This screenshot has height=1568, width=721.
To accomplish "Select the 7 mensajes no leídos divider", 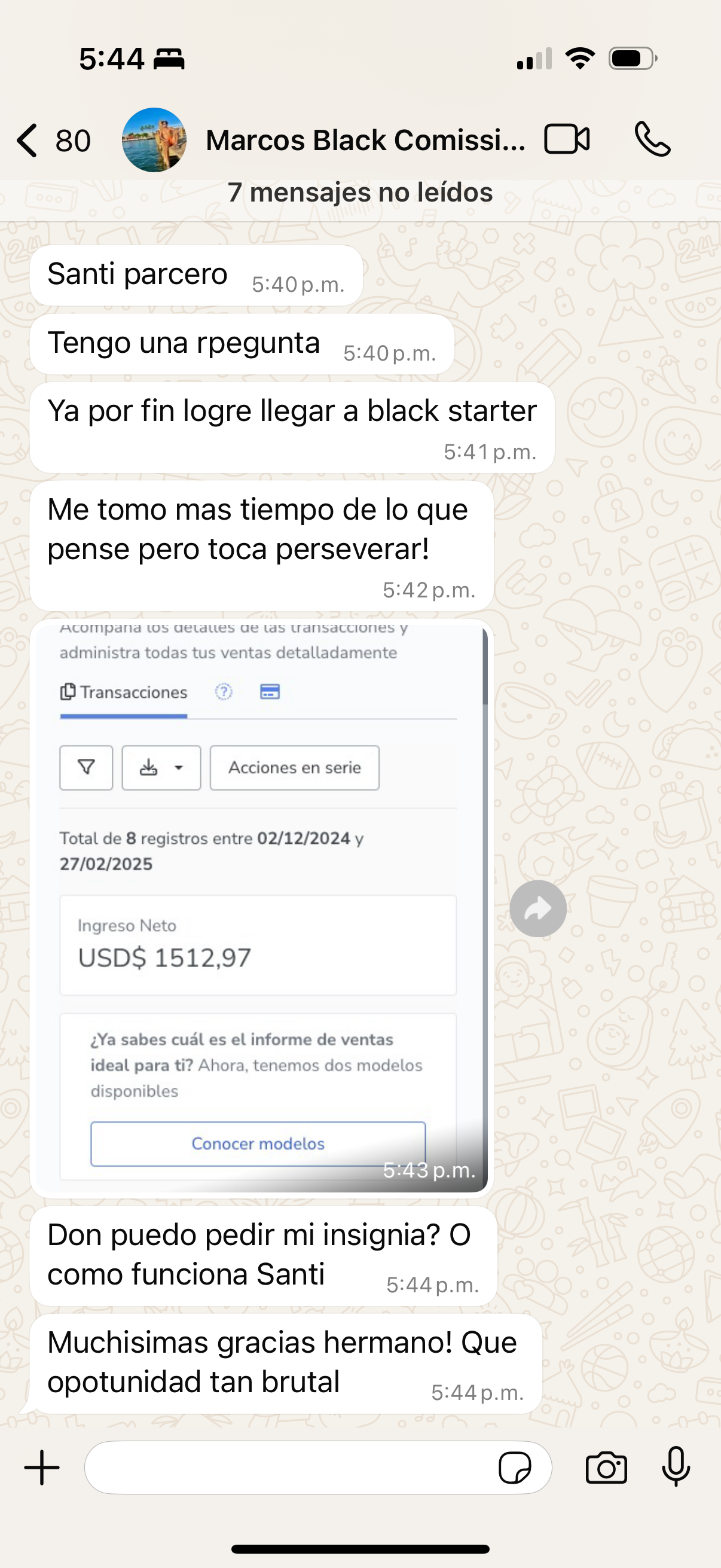I will click(x=360, y=193).
